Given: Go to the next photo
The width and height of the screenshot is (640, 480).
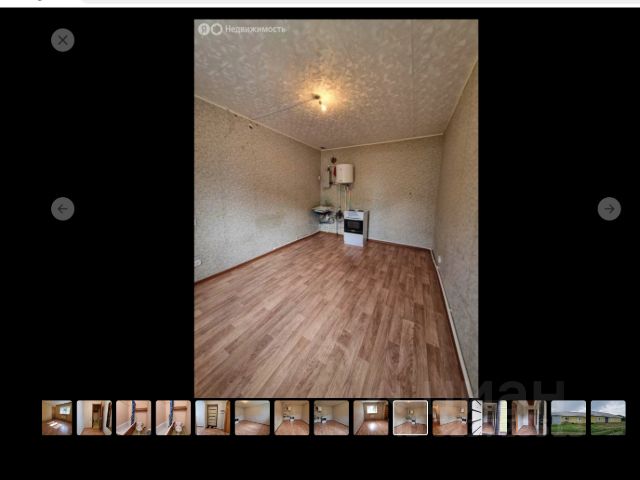Looking at the screenshot, I should click(609, 209).
